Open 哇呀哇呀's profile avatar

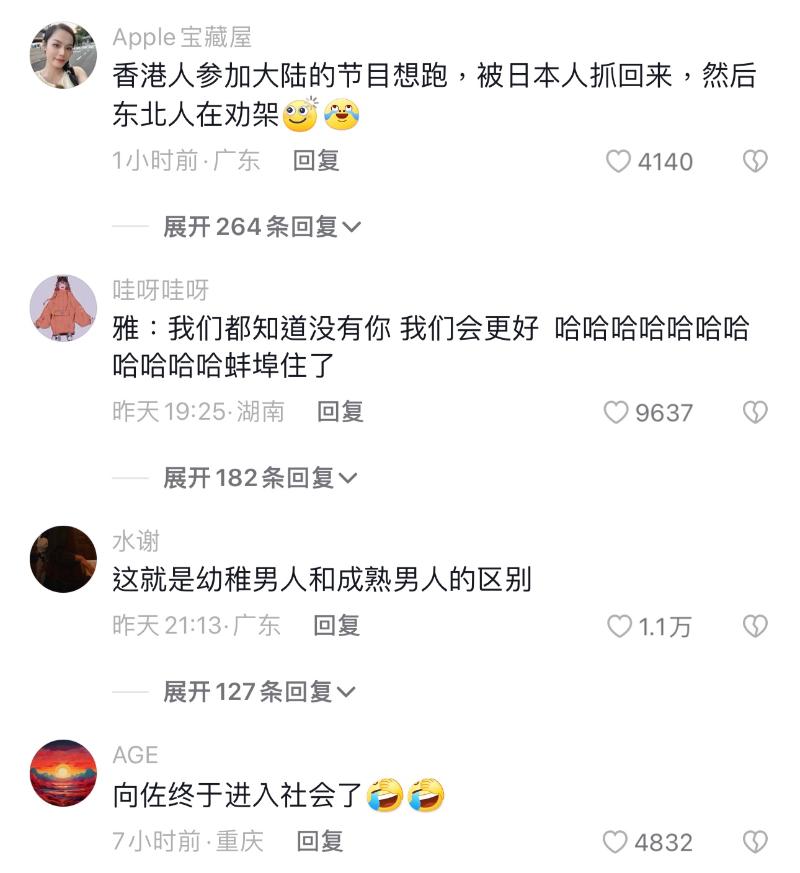tap(65, 307)
